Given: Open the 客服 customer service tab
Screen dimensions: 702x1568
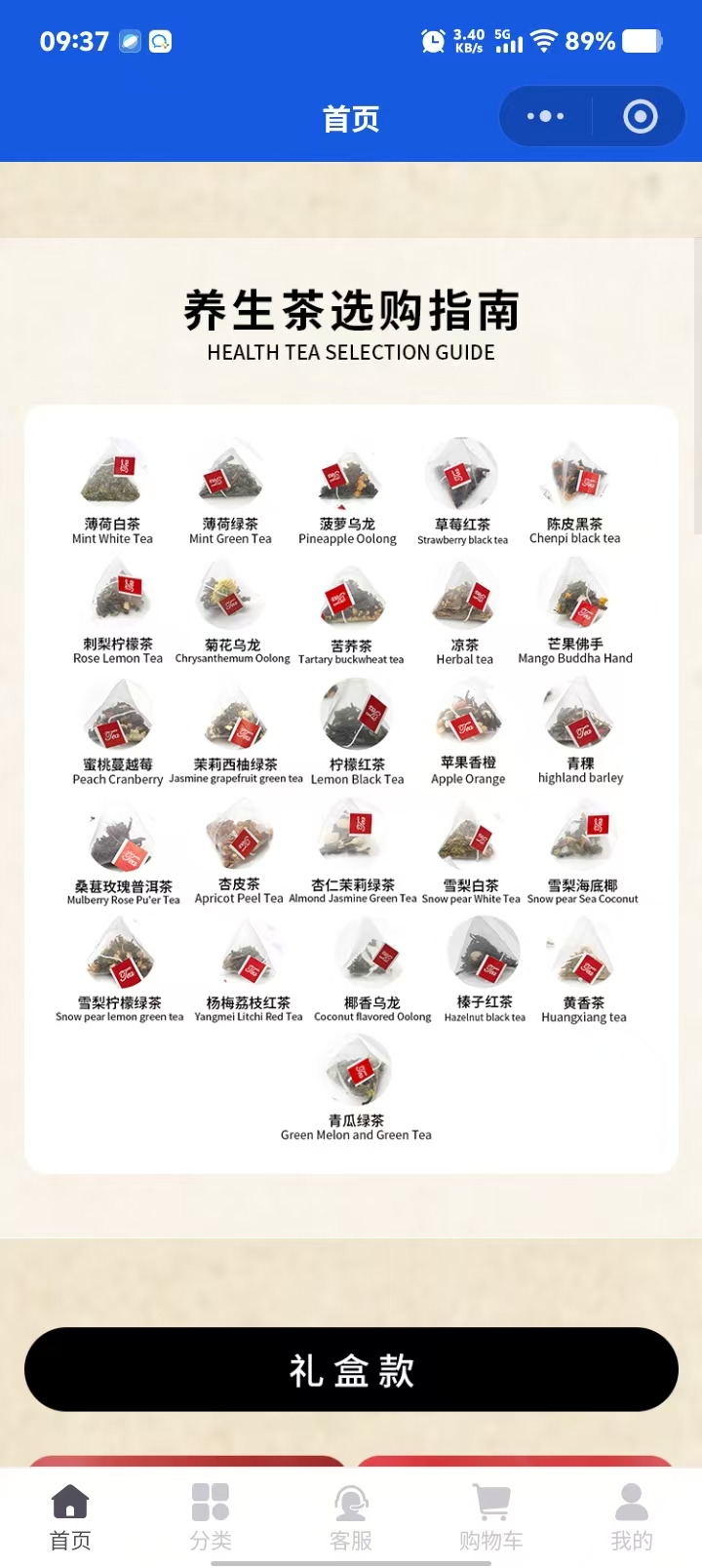Looking at the screenshot, I should [x=351, y=1516].
